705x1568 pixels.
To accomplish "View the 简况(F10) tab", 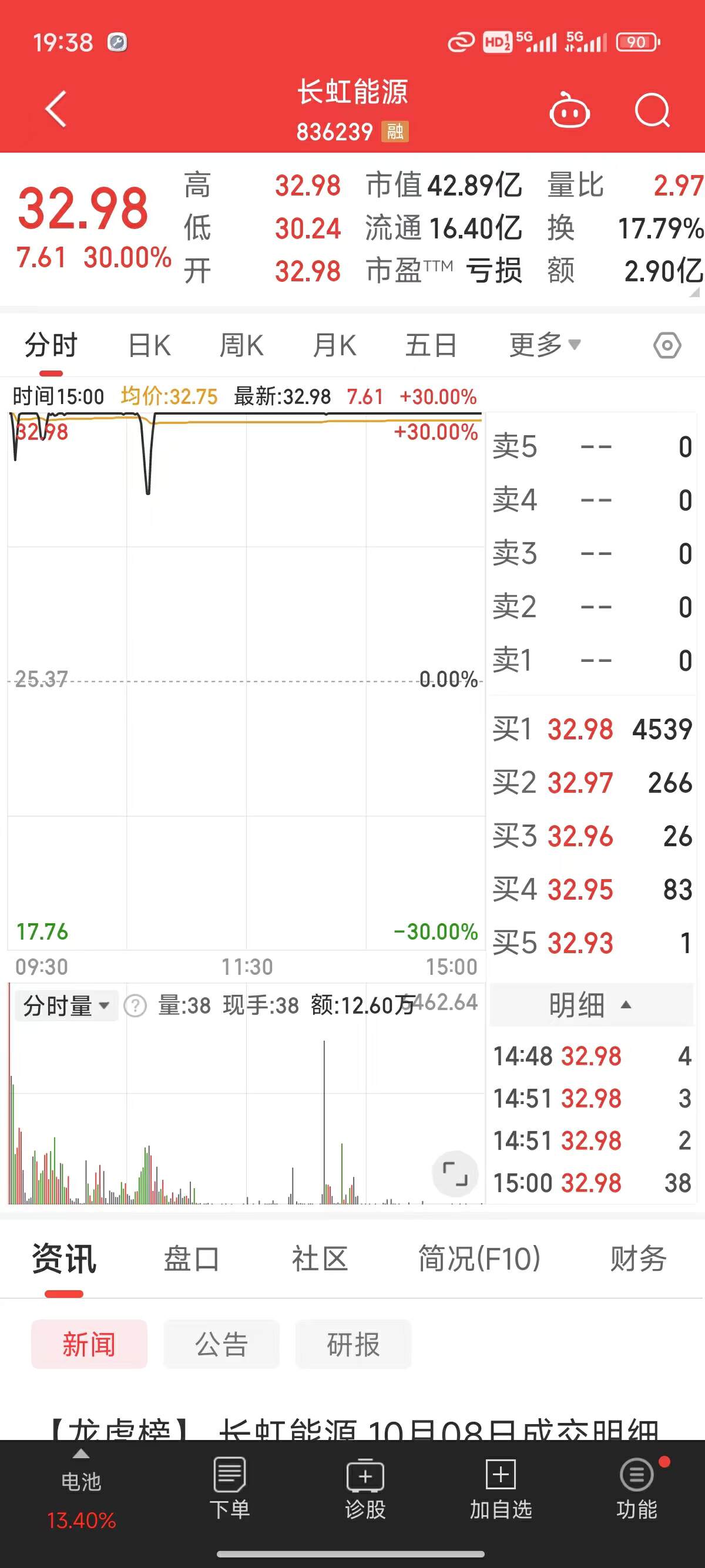I will tap(479, 1259).
